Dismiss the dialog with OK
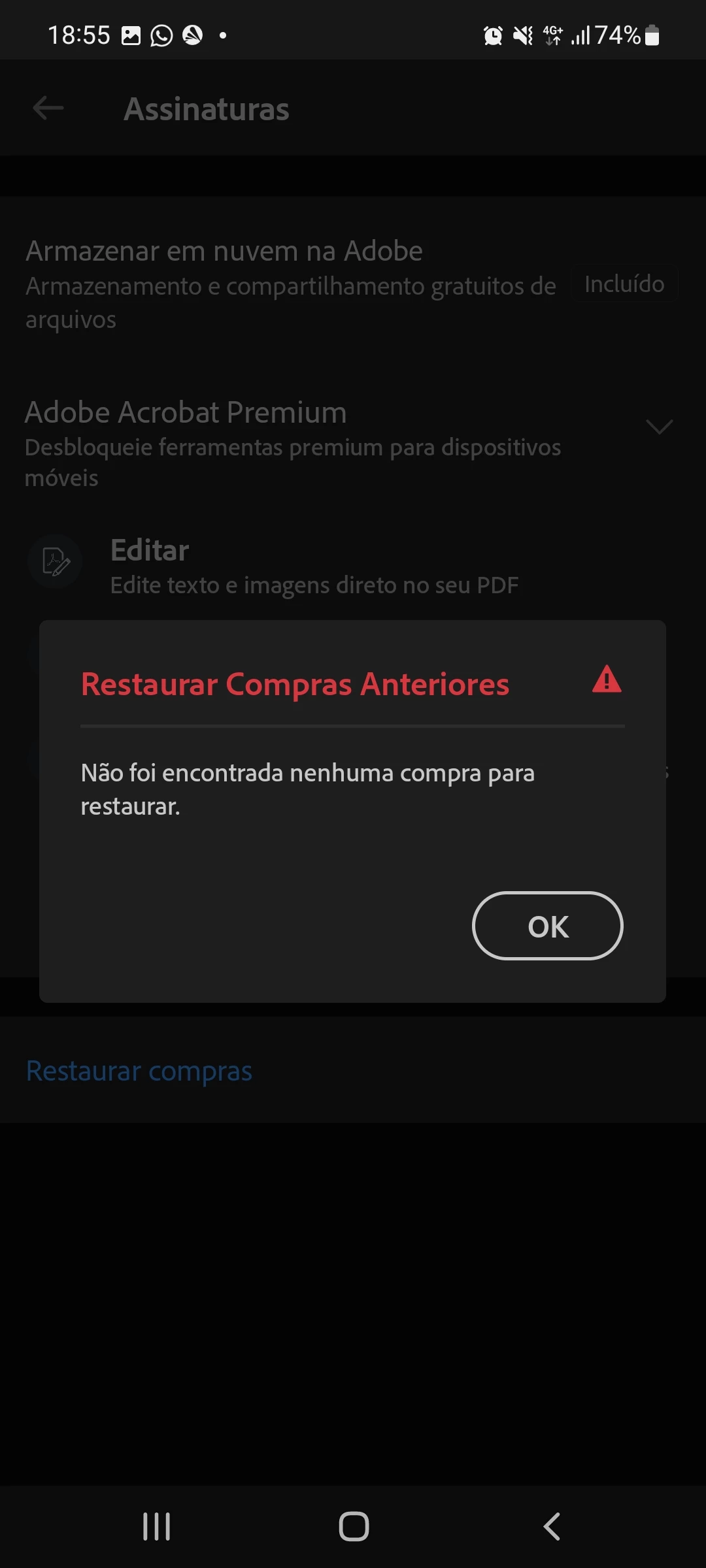The height and width of the screenshot is (1568, 706). click(x=547, y=926)
